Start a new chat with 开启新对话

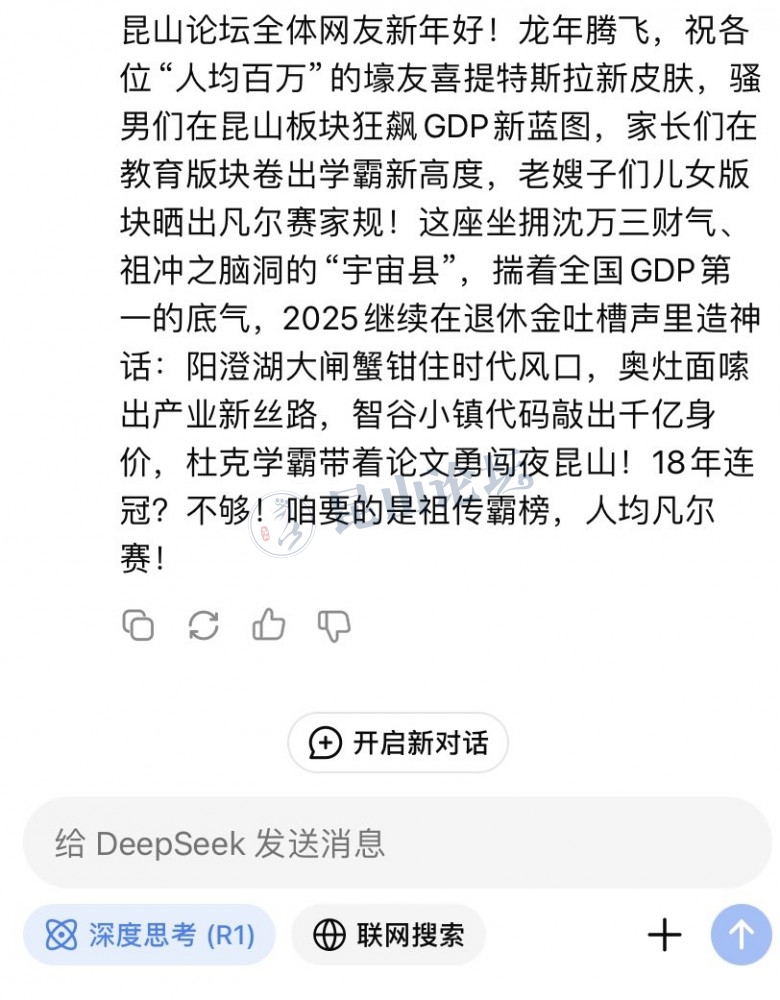tap(398, 743)
